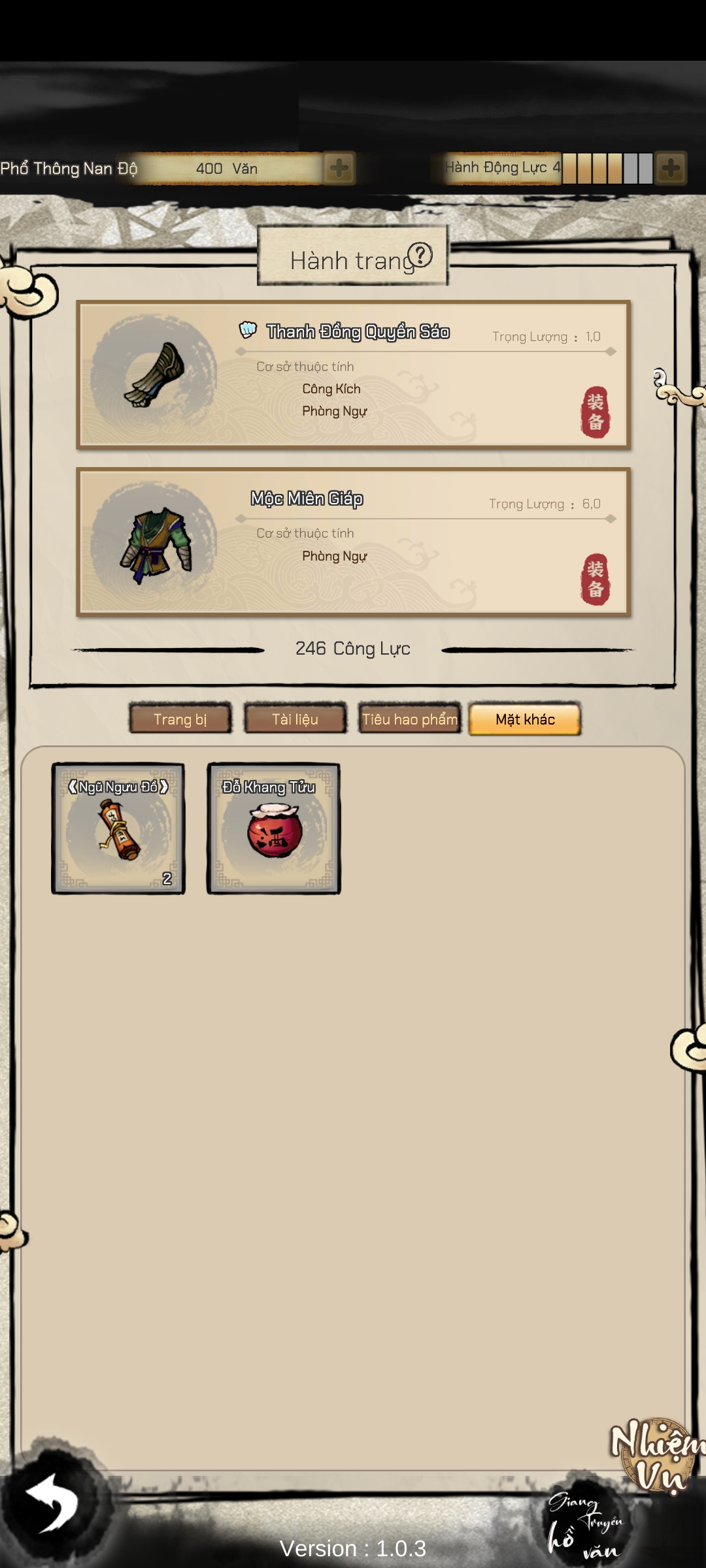Open the Thanh Đồng Quyền Sáo equipment card

pos(353,374)
